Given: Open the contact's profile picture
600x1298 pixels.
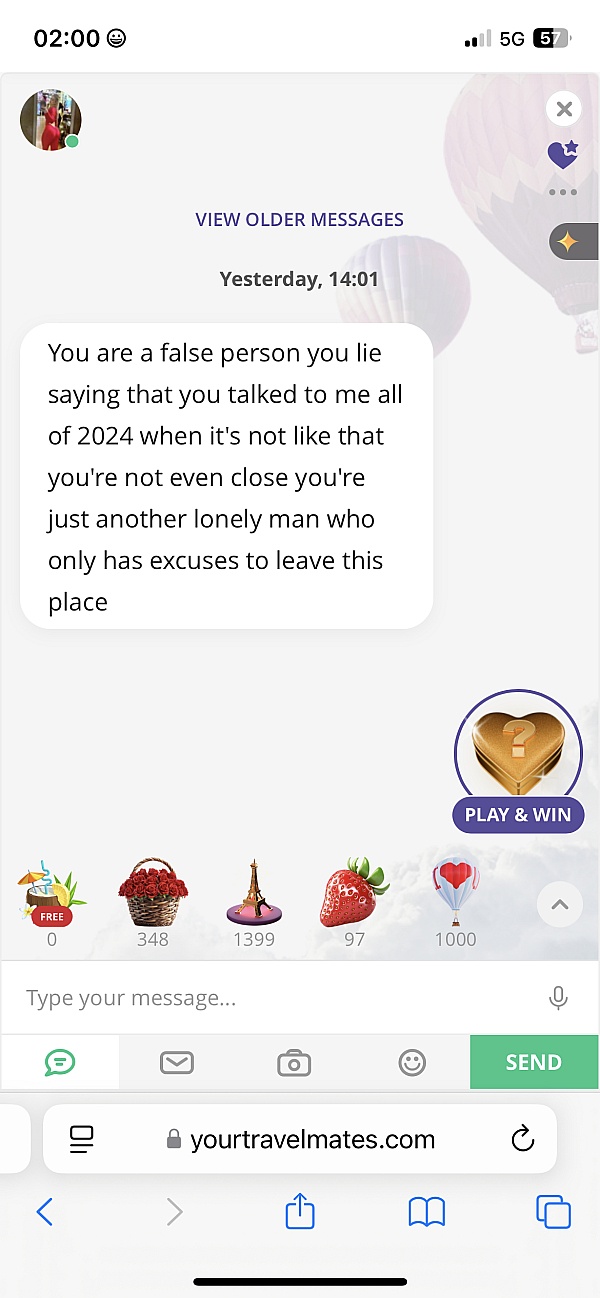Looking at the screenshot, I should click(x=50, y=120).
